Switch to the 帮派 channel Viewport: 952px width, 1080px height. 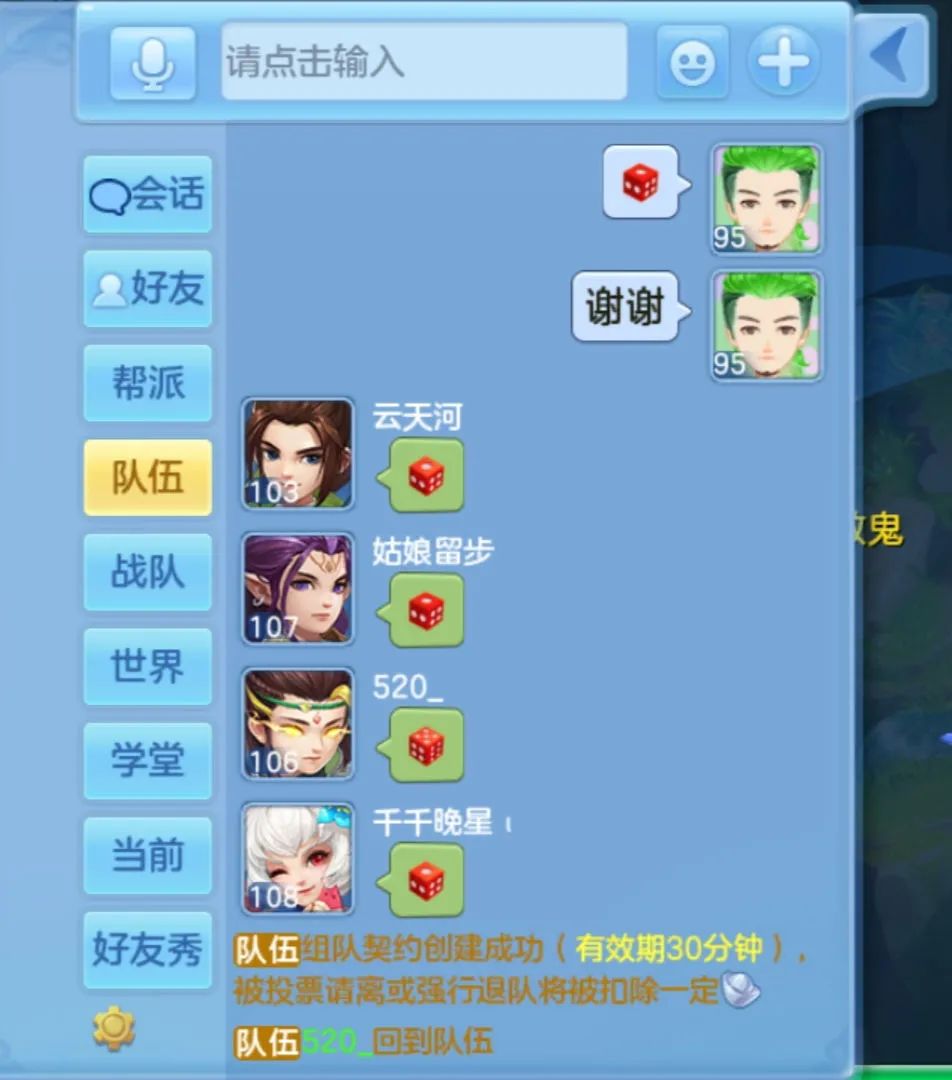[x=147, y=383]
